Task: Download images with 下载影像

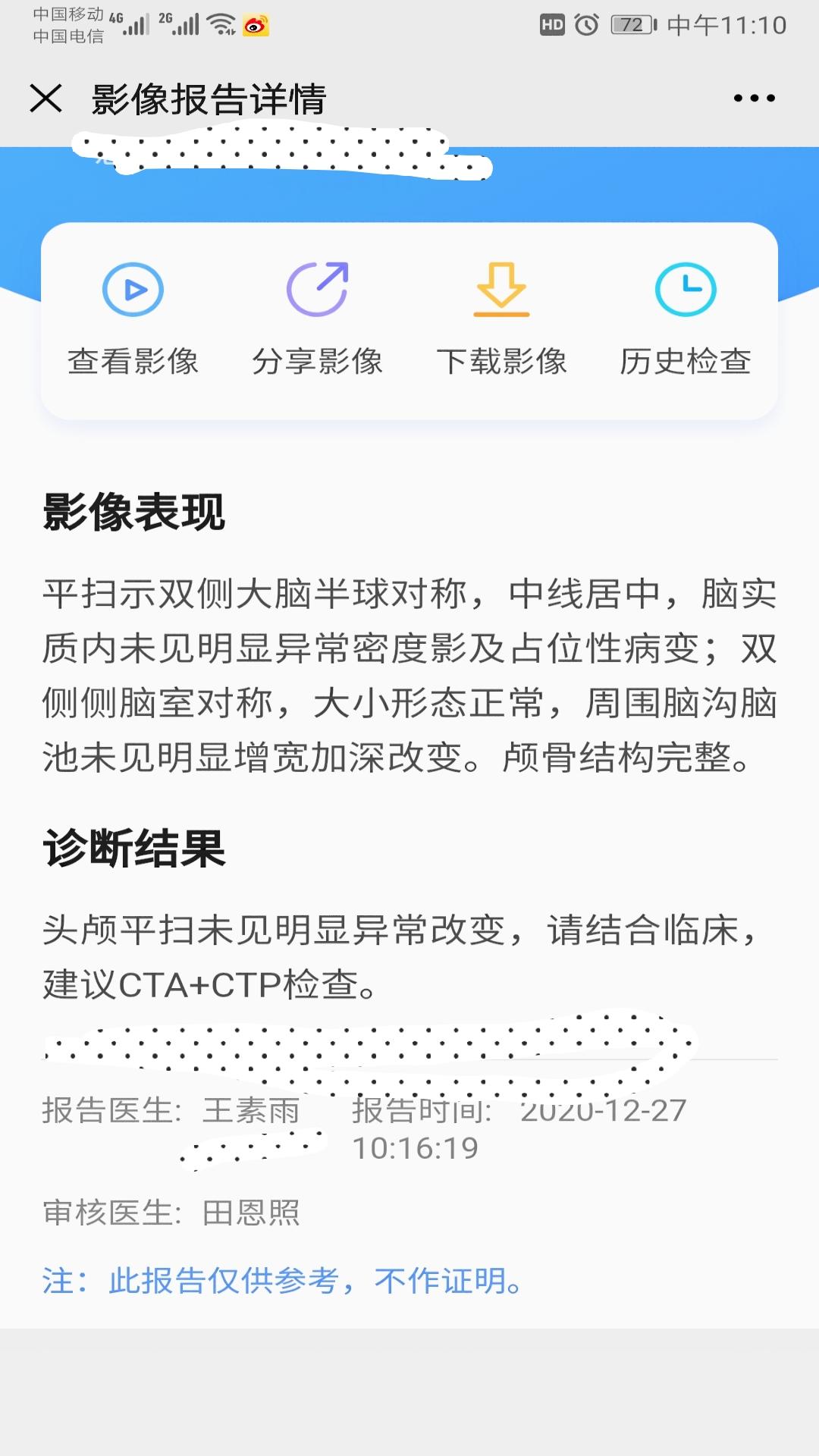Action: pyautogui.click(x=501, y=319)
